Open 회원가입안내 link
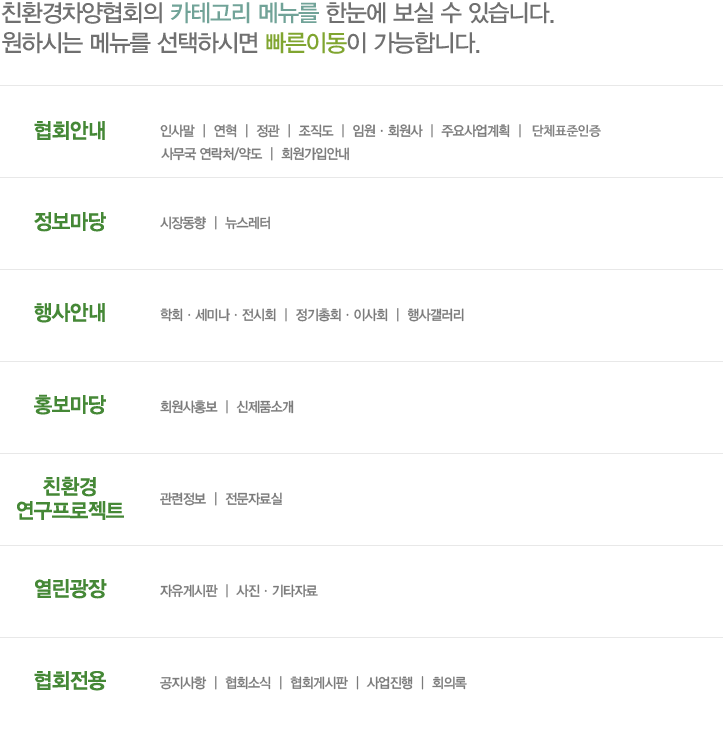The height and width of the screenshot is (732, 723). [x=315, y=154]
